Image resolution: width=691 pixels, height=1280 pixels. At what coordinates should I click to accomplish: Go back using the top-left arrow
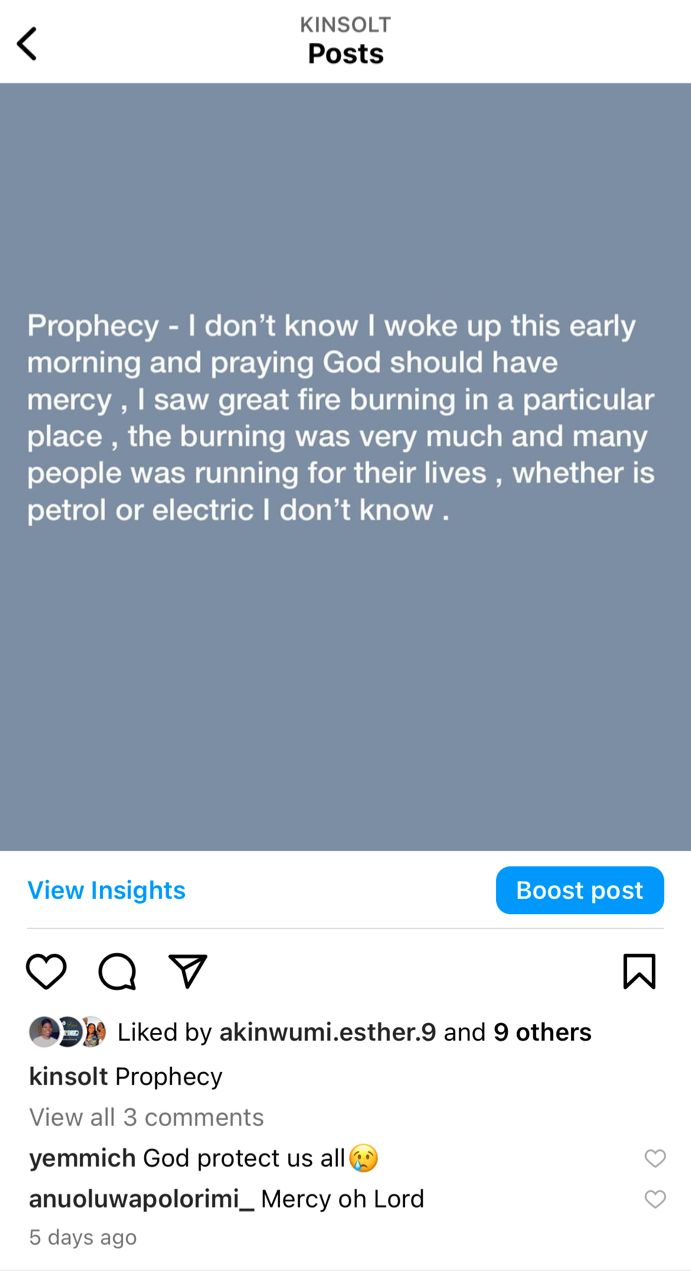click(x=27, y=43)
